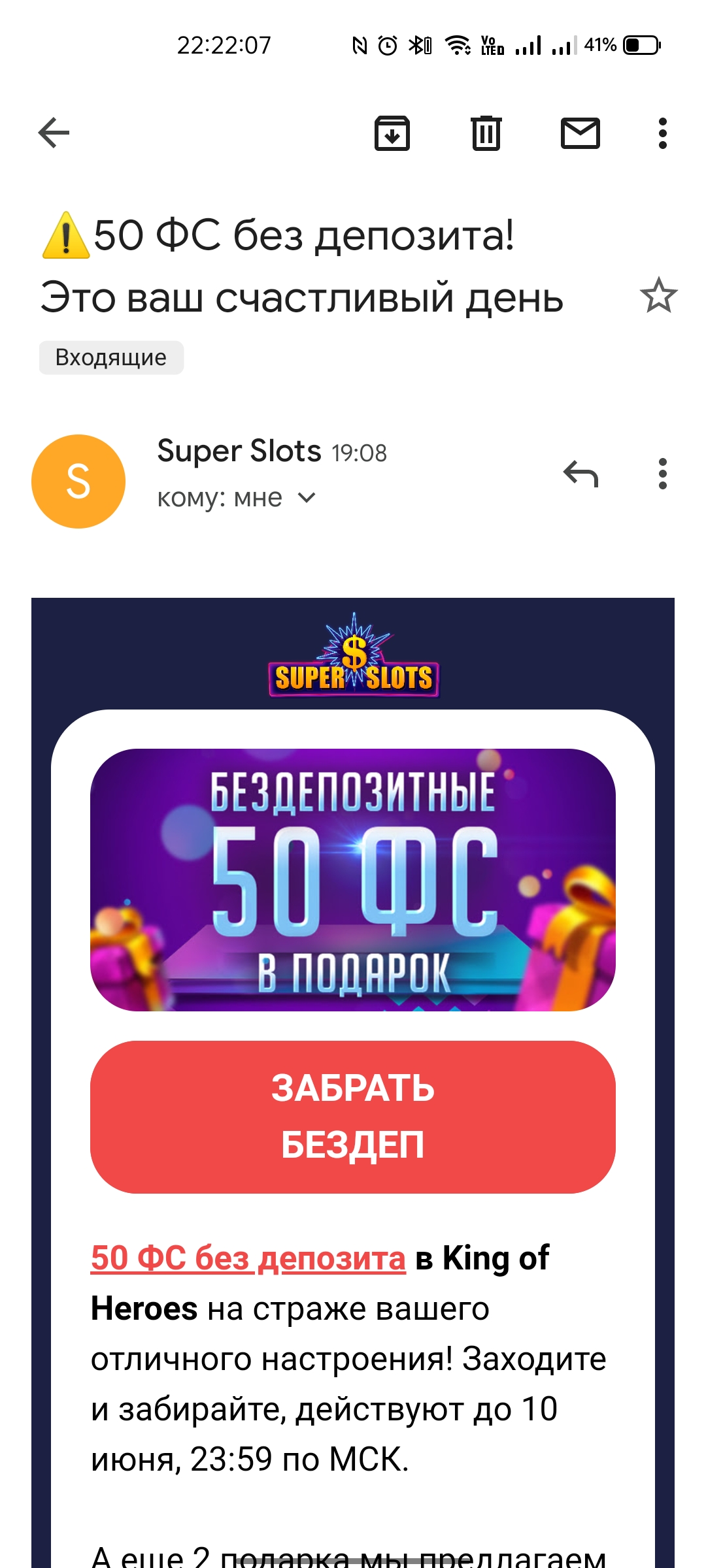Archive this email
Screen dimensions: 706x1568
[x=392, y=133]
